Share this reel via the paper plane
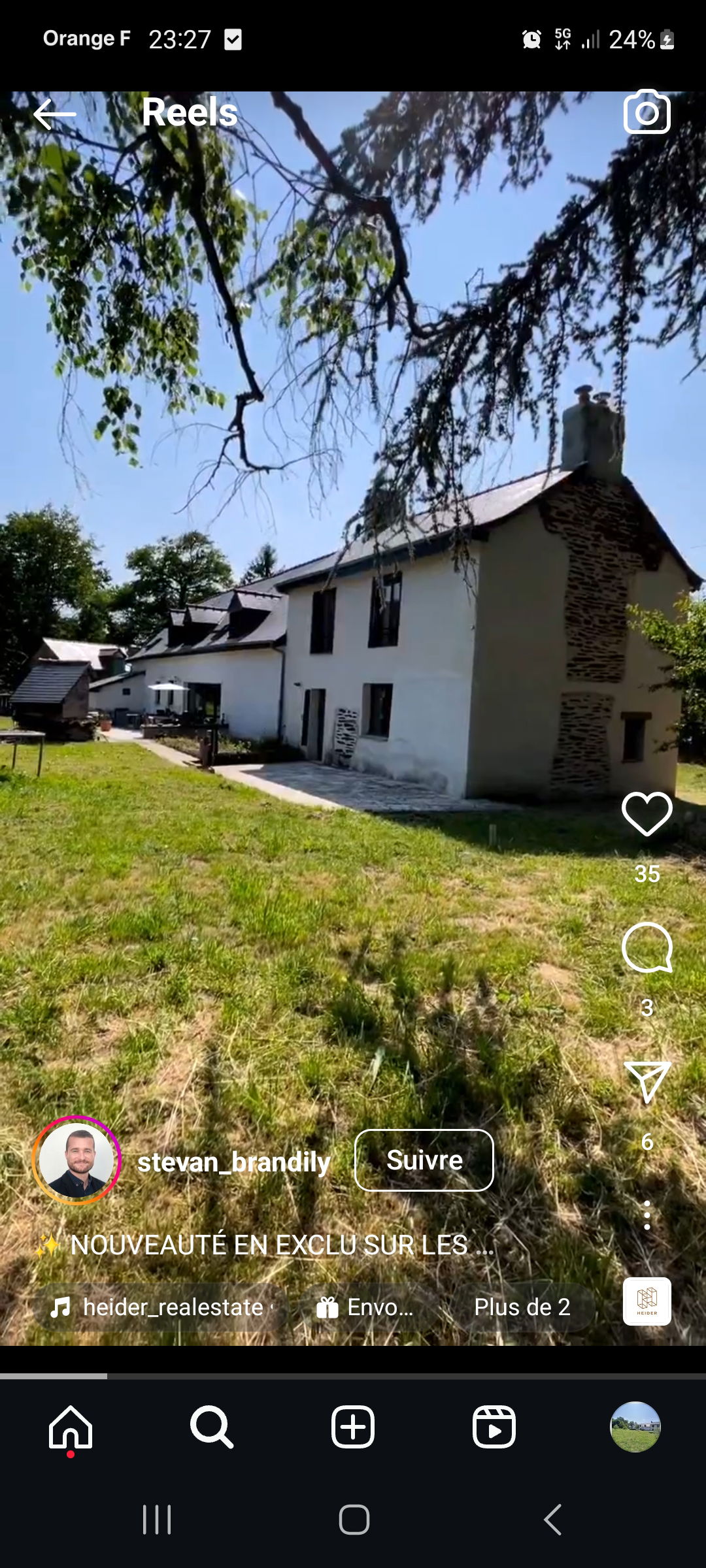This screenshot has width=706, height=1568. (x=647, y=1082)
